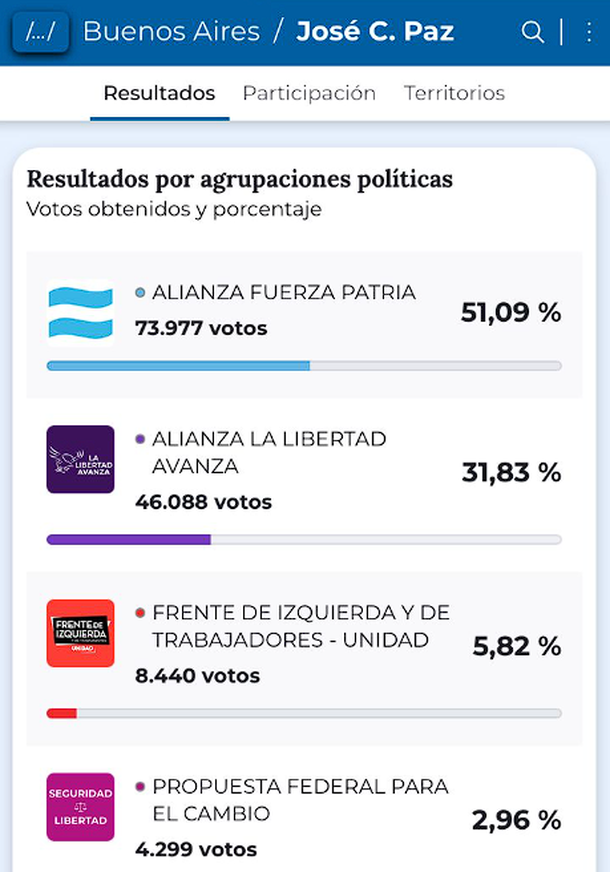This screenshot has width=610, height=872.
Task: Switch to the Participación tab
Action: pyautogui.click(x=309, y=94)
